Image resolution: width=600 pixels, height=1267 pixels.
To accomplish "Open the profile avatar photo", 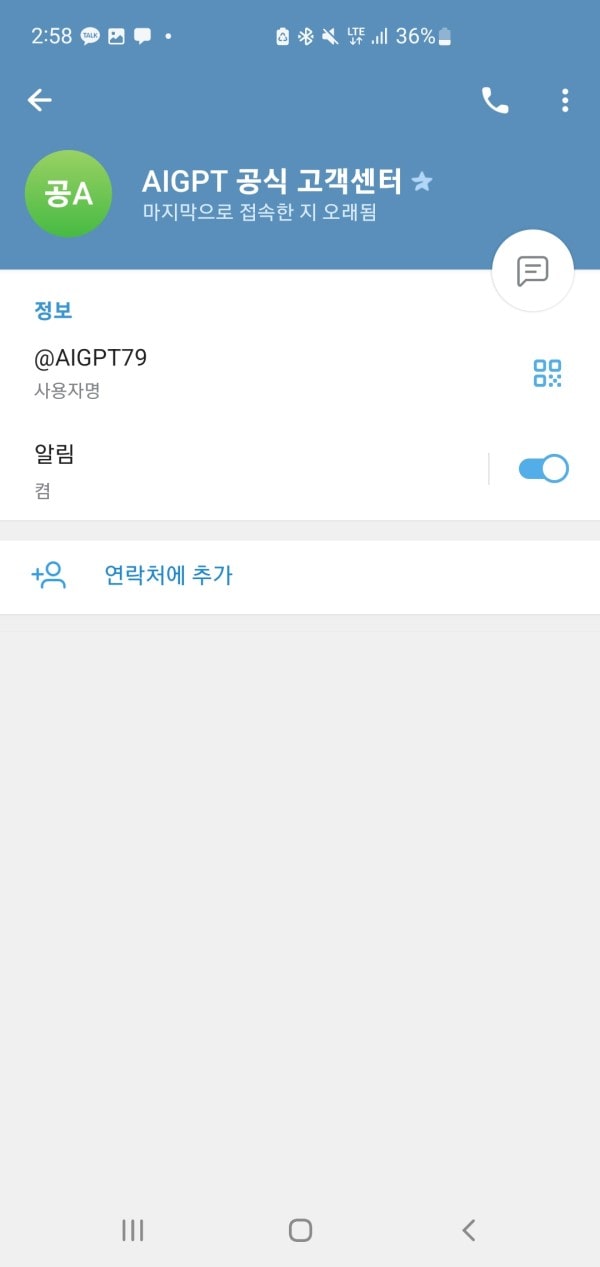I will 68,194.
